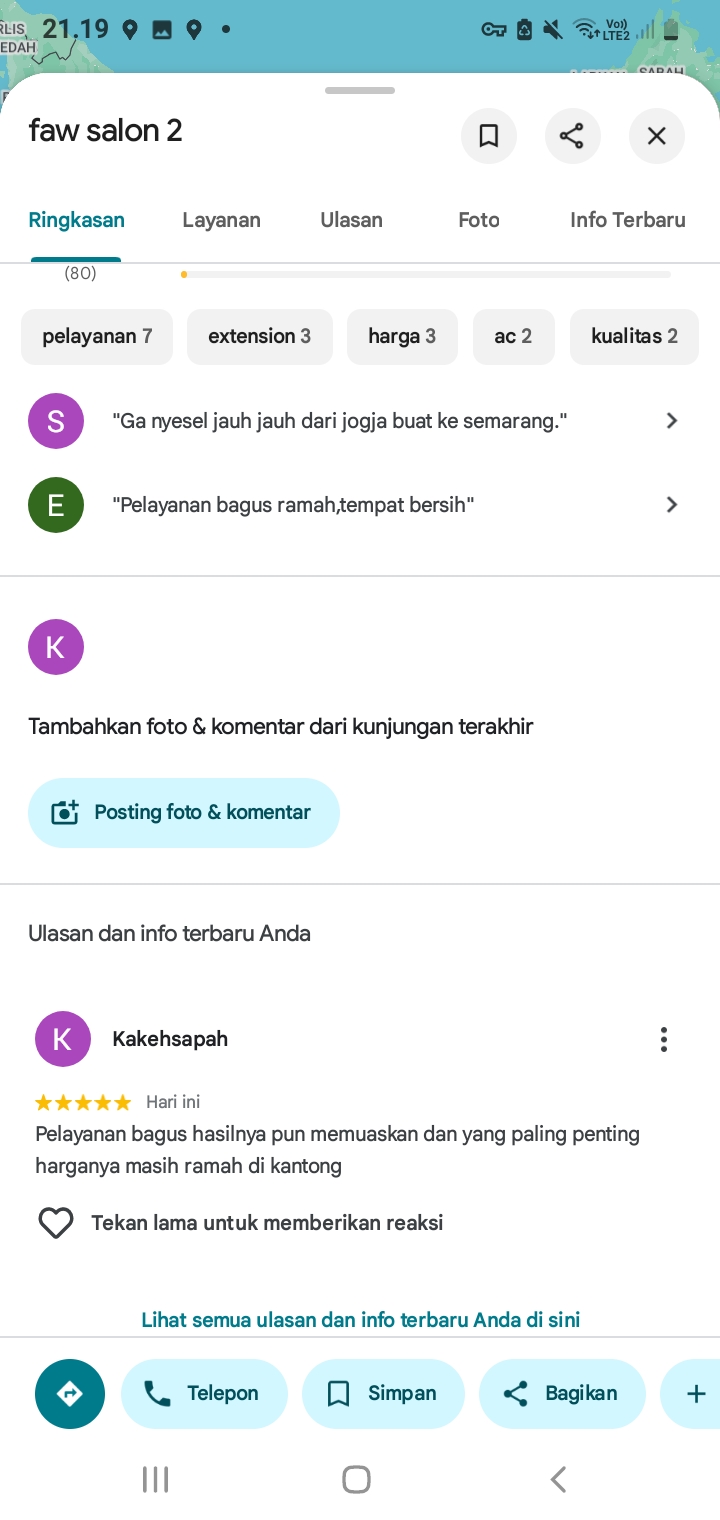Tap Posting foto & komentar

184,813
